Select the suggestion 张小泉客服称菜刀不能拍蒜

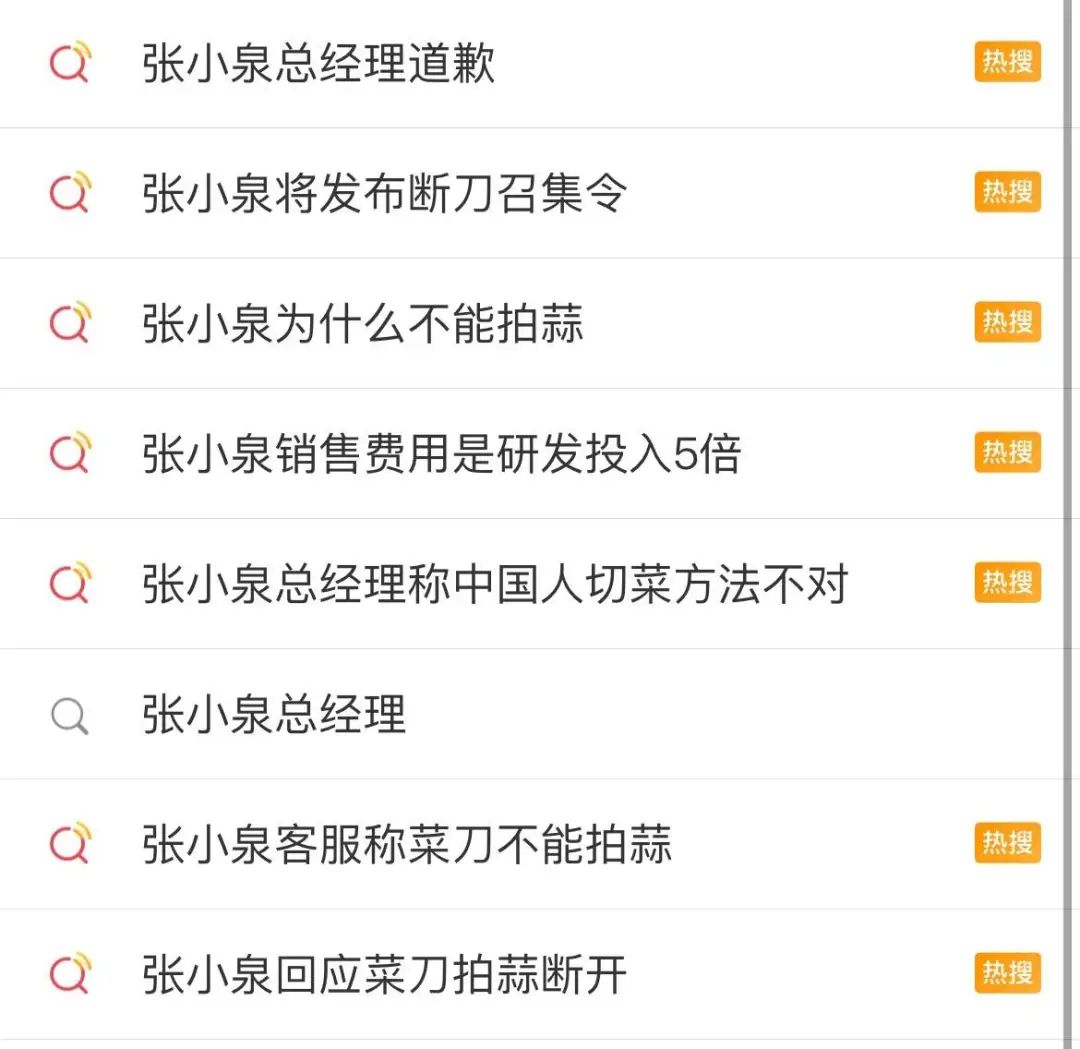click(x=406, y=844)
